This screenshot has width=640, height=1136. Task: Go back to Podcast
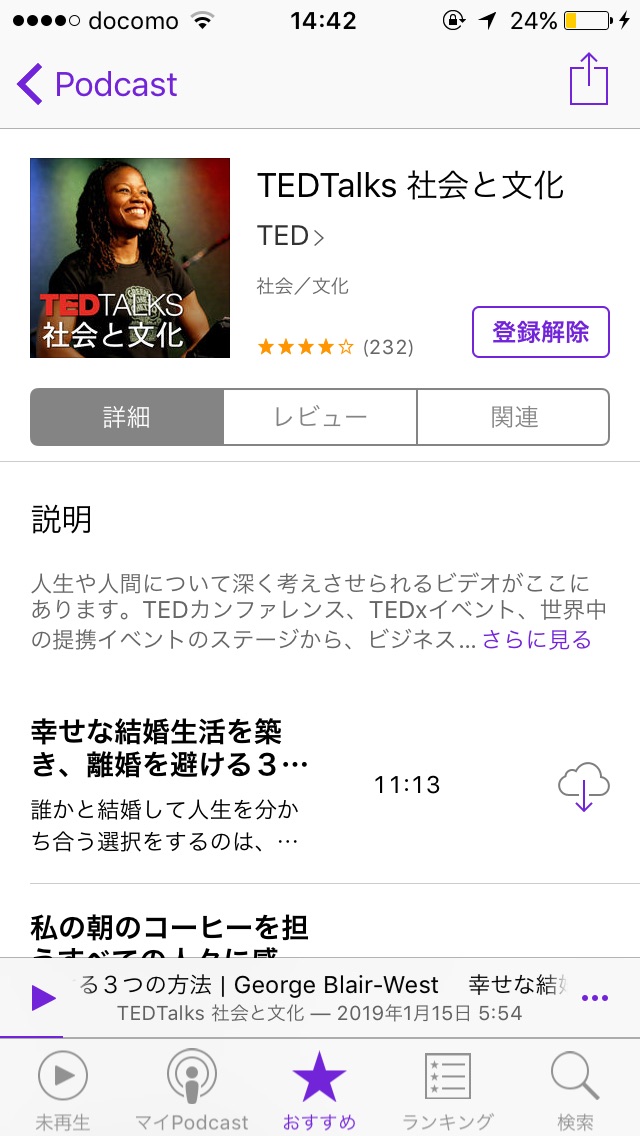pyautogui.click(x=97, y=85)
